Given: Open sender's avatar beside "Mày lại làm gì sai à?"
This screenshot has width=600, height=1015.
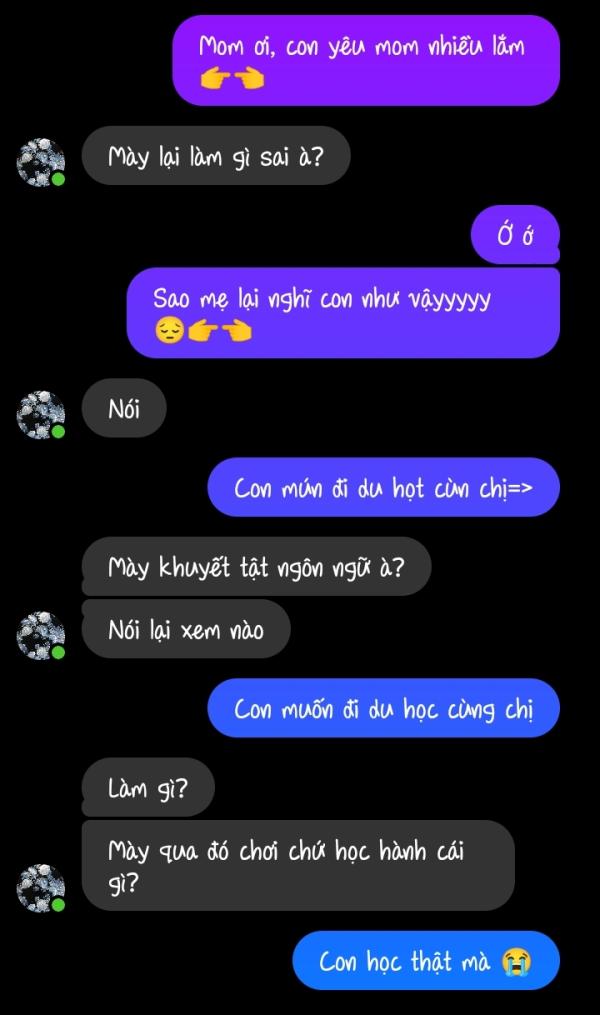Looking at the screenshot, I should (41, 162).
